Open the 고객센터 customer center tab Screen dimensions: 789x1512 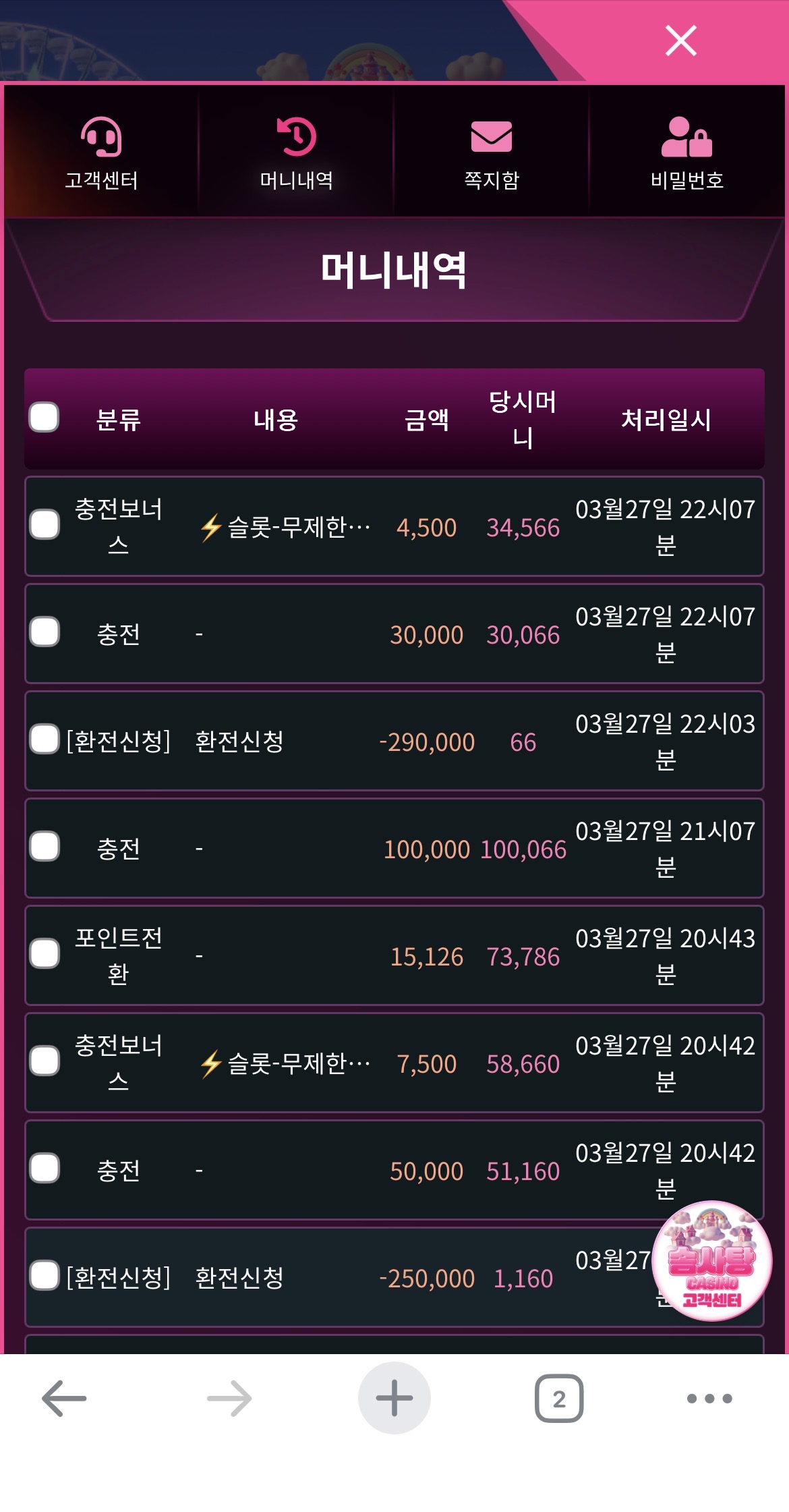(x=101, y=152)
